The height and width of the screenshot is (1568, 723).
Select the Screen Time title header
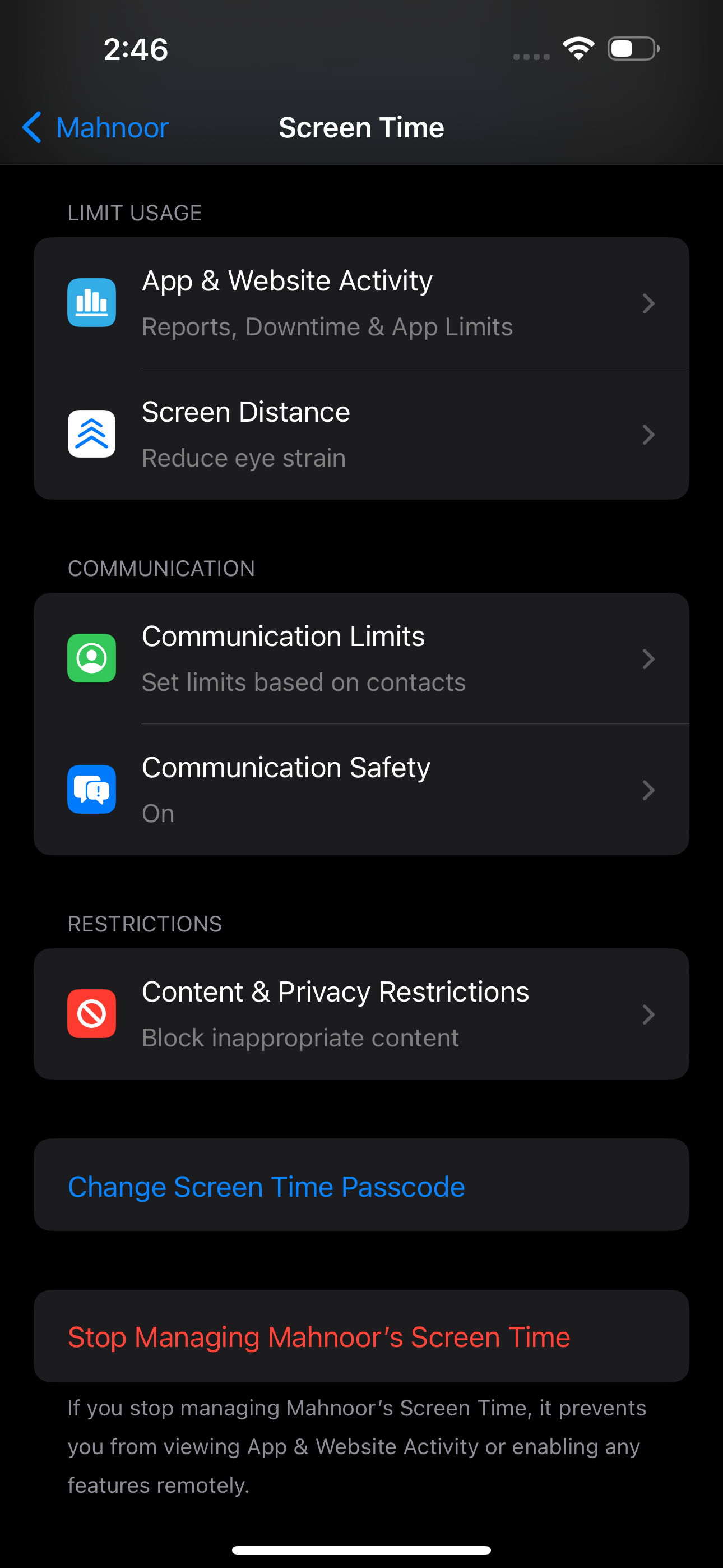[x=361, y=127]
